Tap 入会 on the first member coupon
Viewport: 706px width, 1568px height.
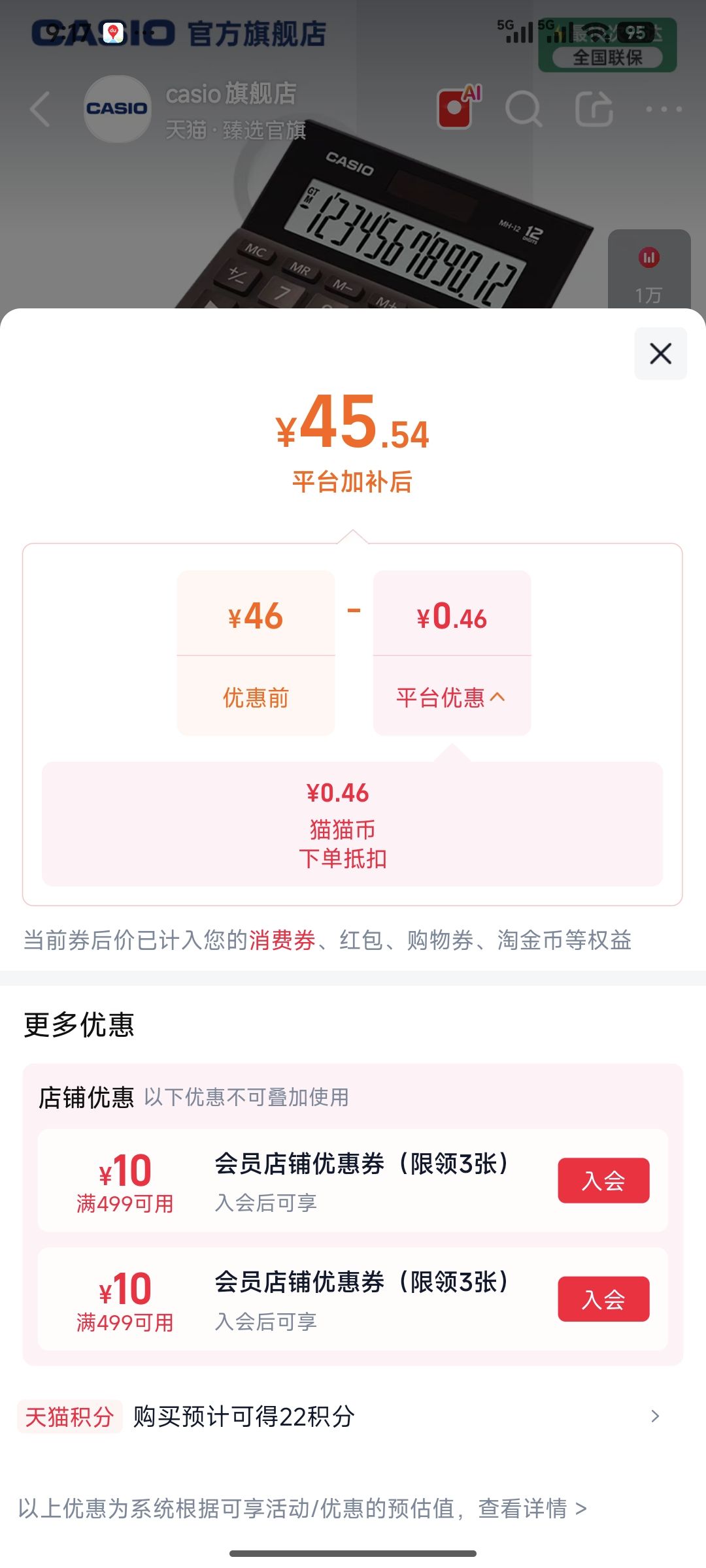[603, 1181]
